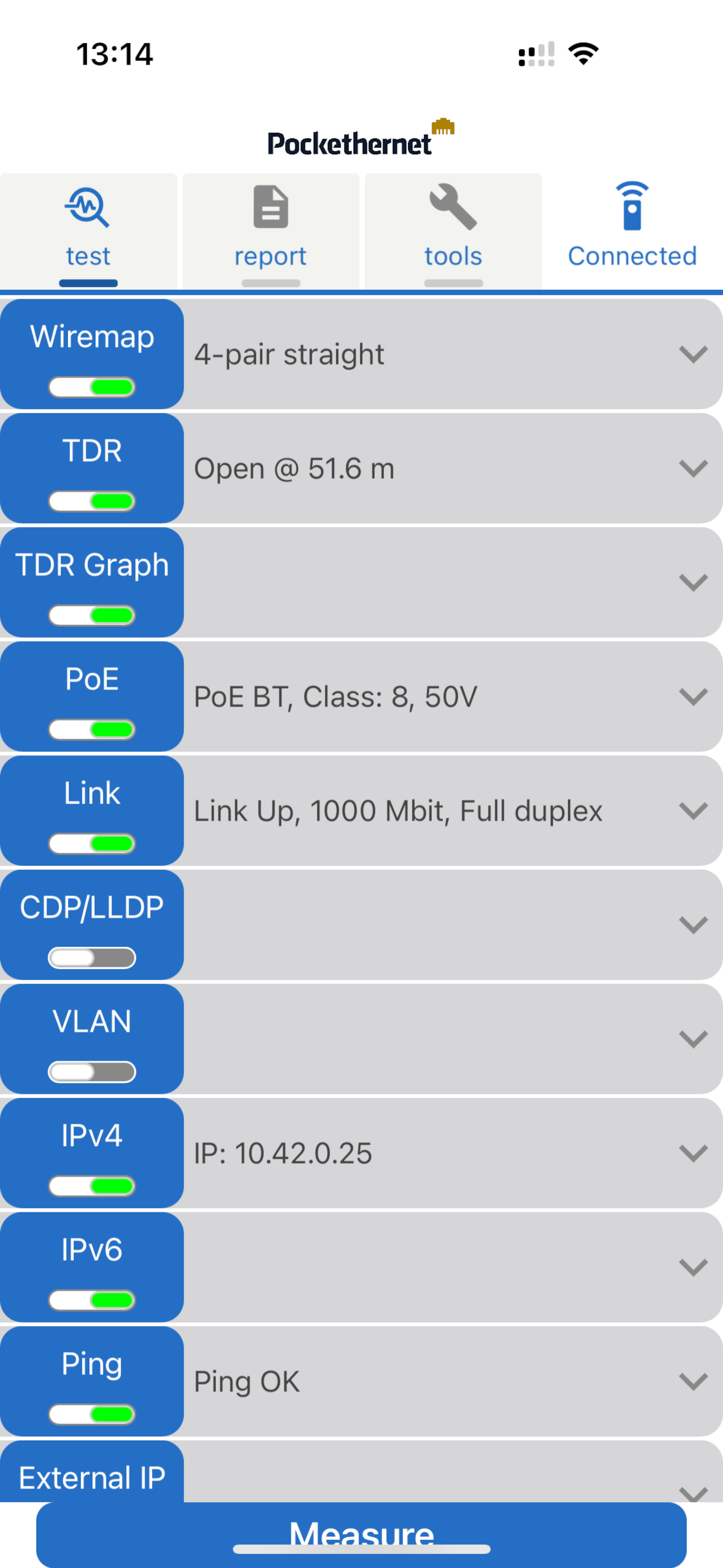The width and height of the screenshot is (723, 1568).
Task: Toggle the Wiremap test switch
Action: point(92,387)
